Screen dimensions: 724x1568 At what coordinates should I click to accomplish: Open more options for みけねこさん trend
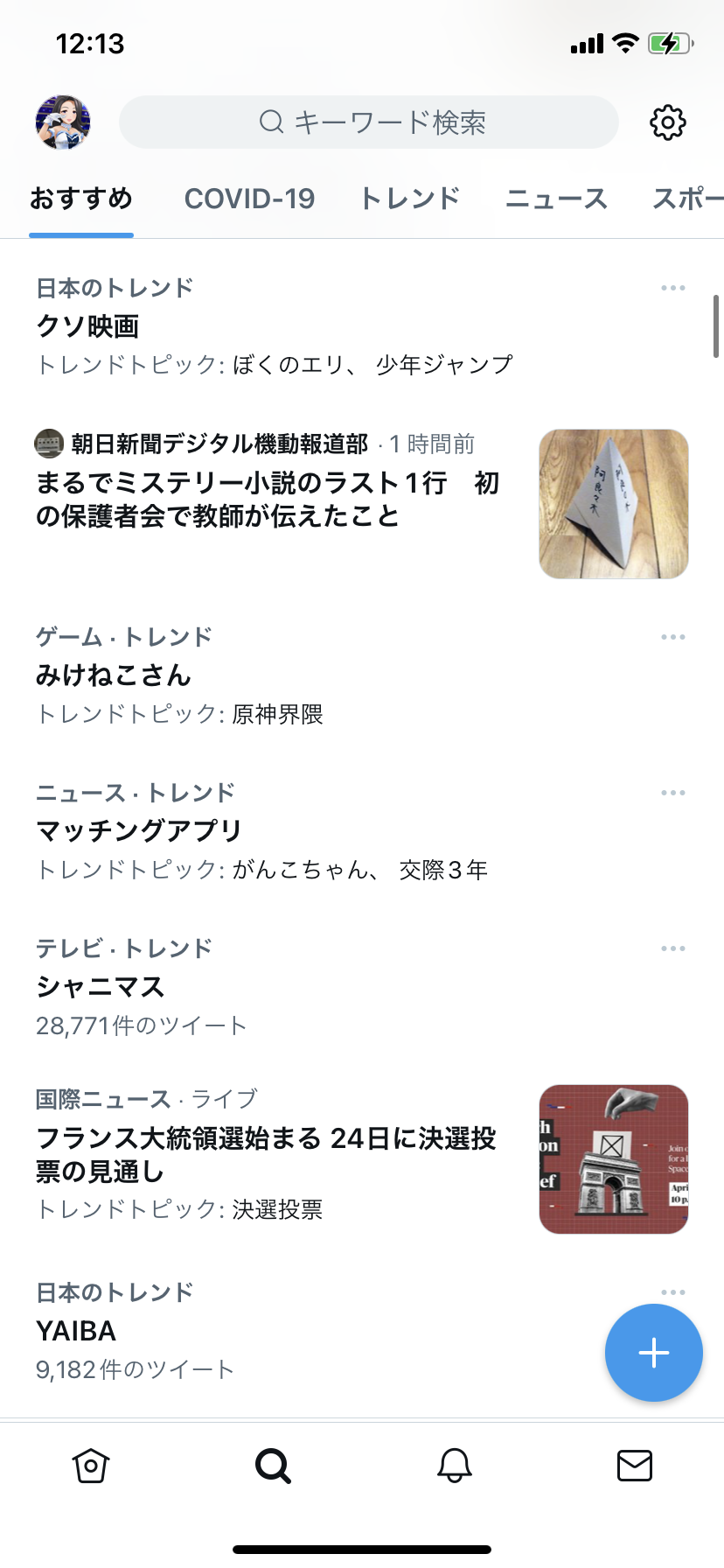672,637
